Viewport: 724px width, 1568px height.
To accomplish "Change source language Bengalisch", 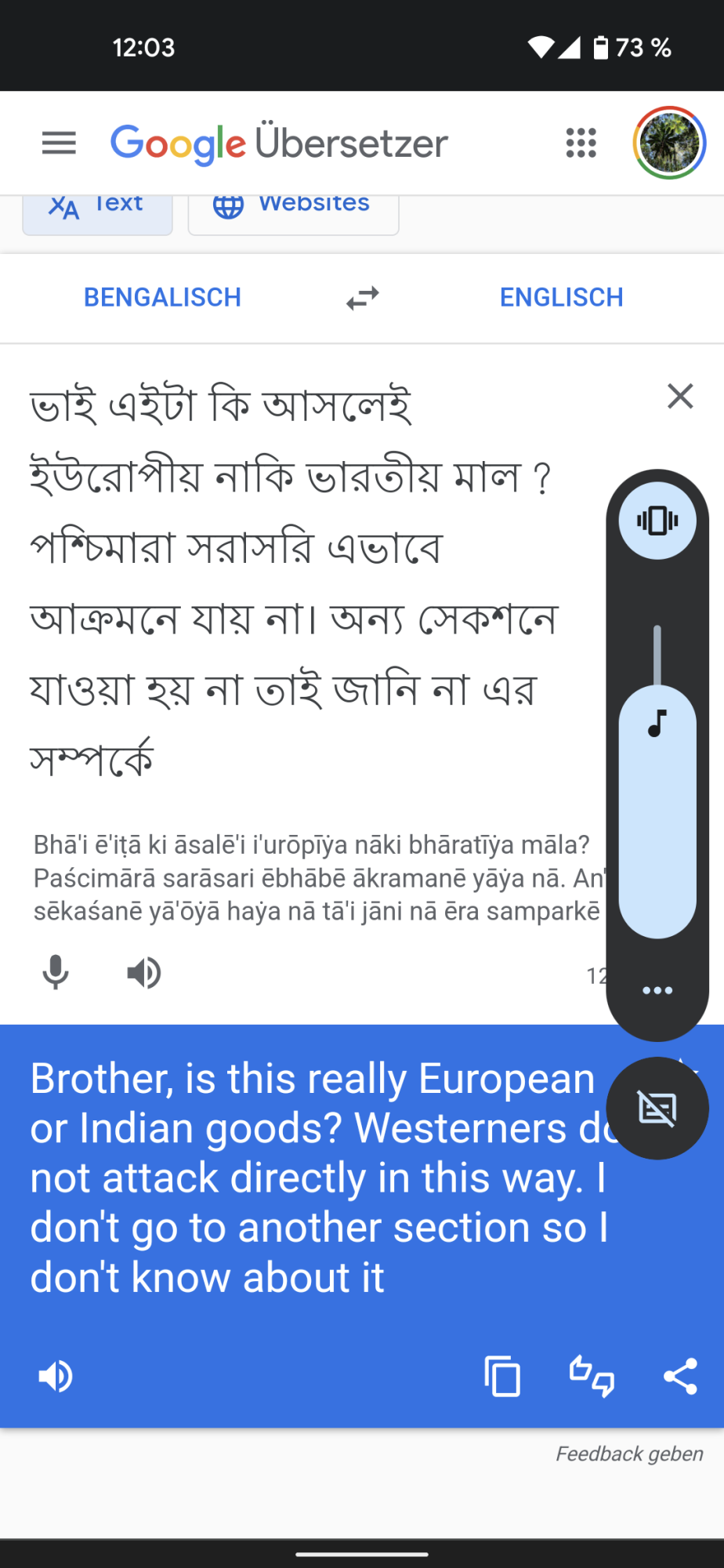I will 162,298.
